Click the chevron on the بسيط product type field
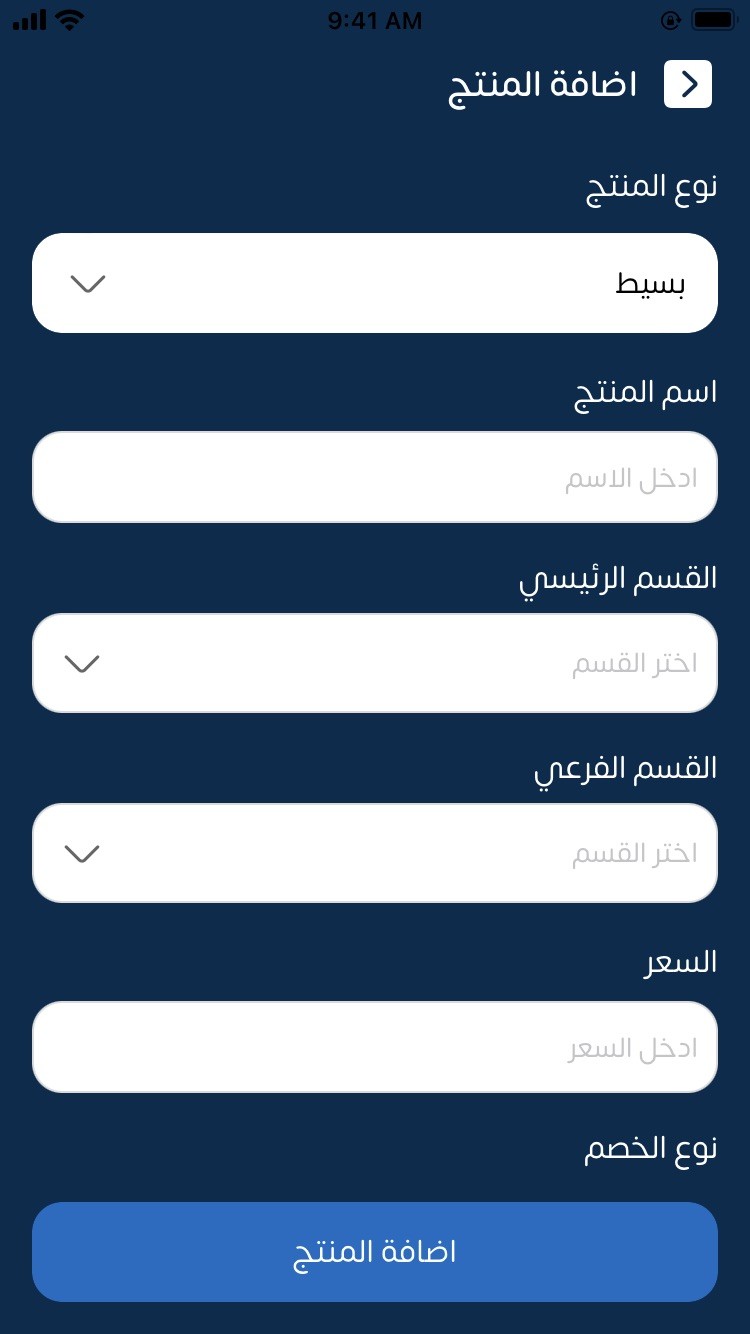 (x=87, y=282)
